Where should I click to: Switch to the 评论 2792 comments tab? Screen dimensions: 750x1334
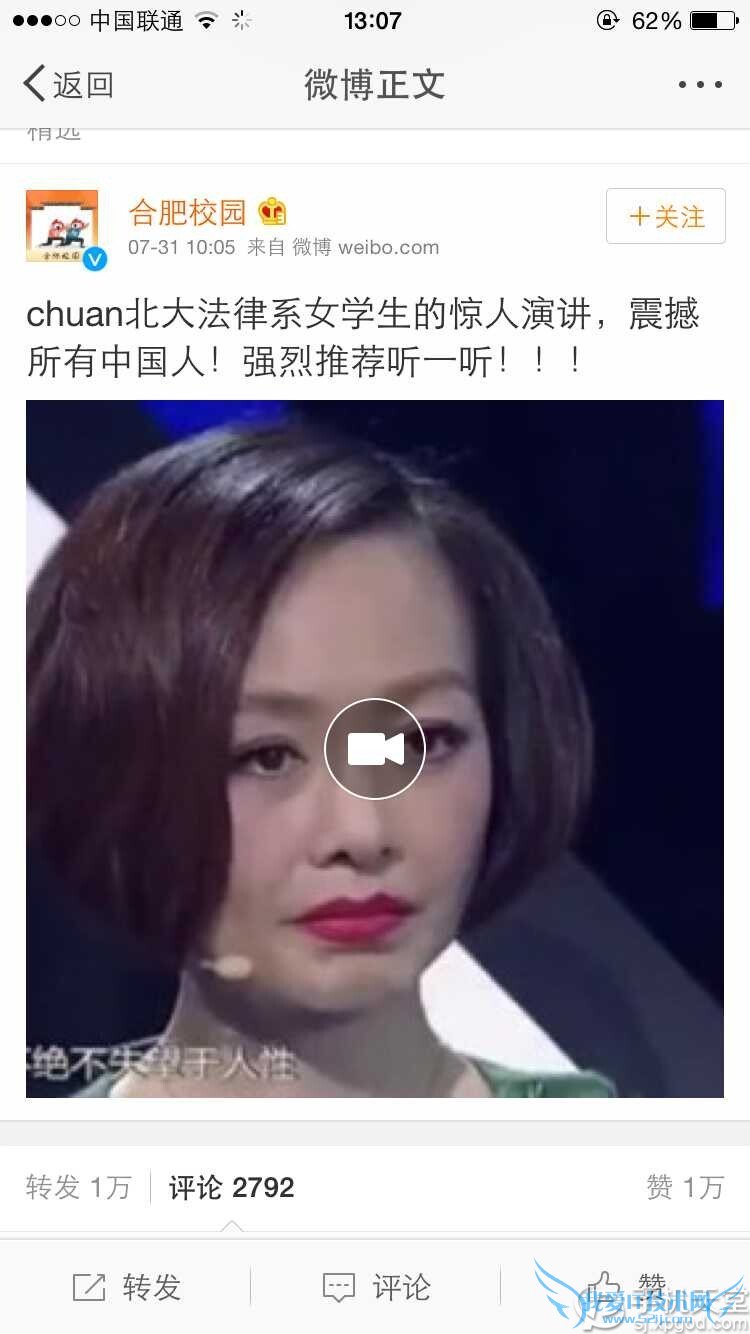[x=230, y=1188]
